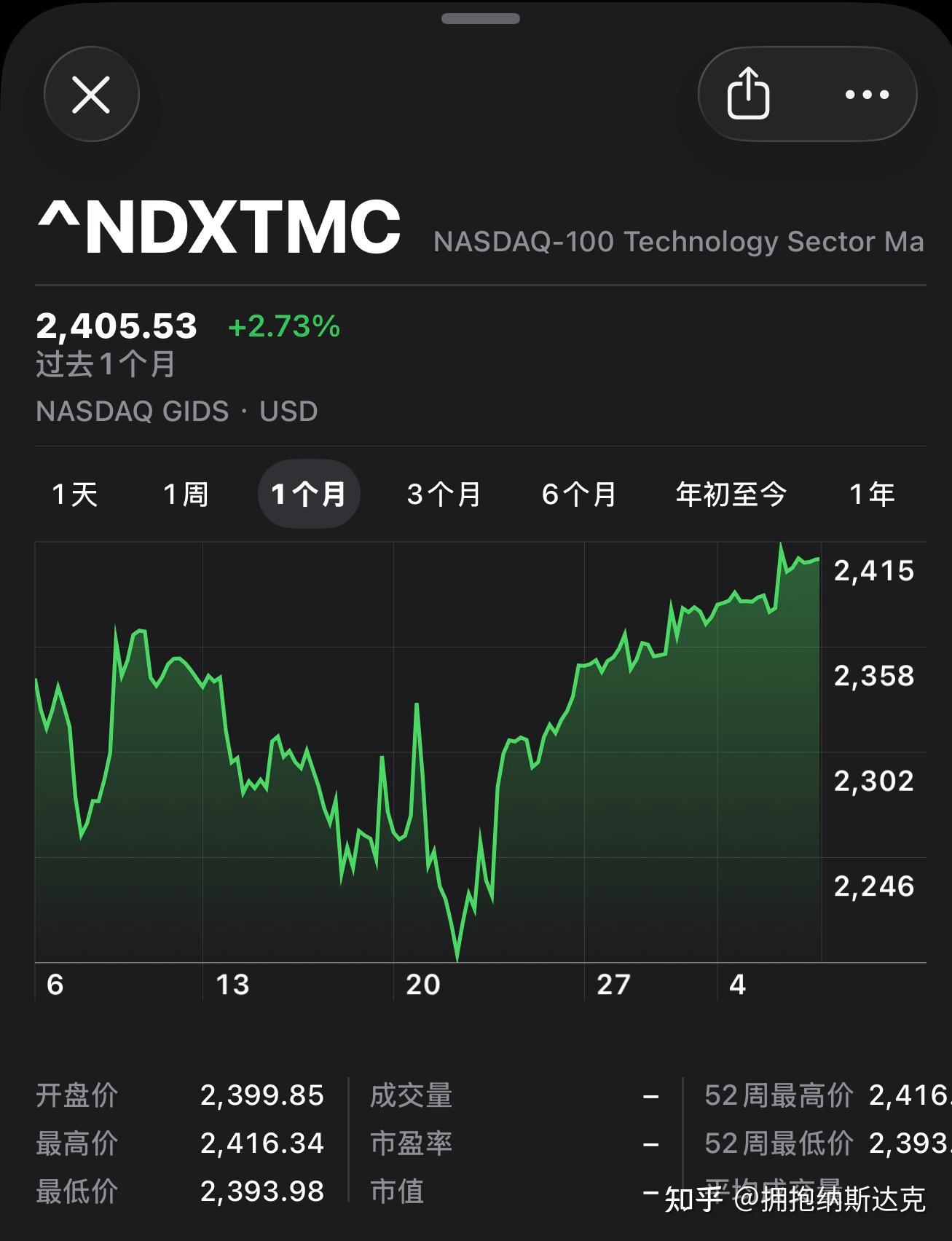Share this stock via the share icon

coord(748,94)
